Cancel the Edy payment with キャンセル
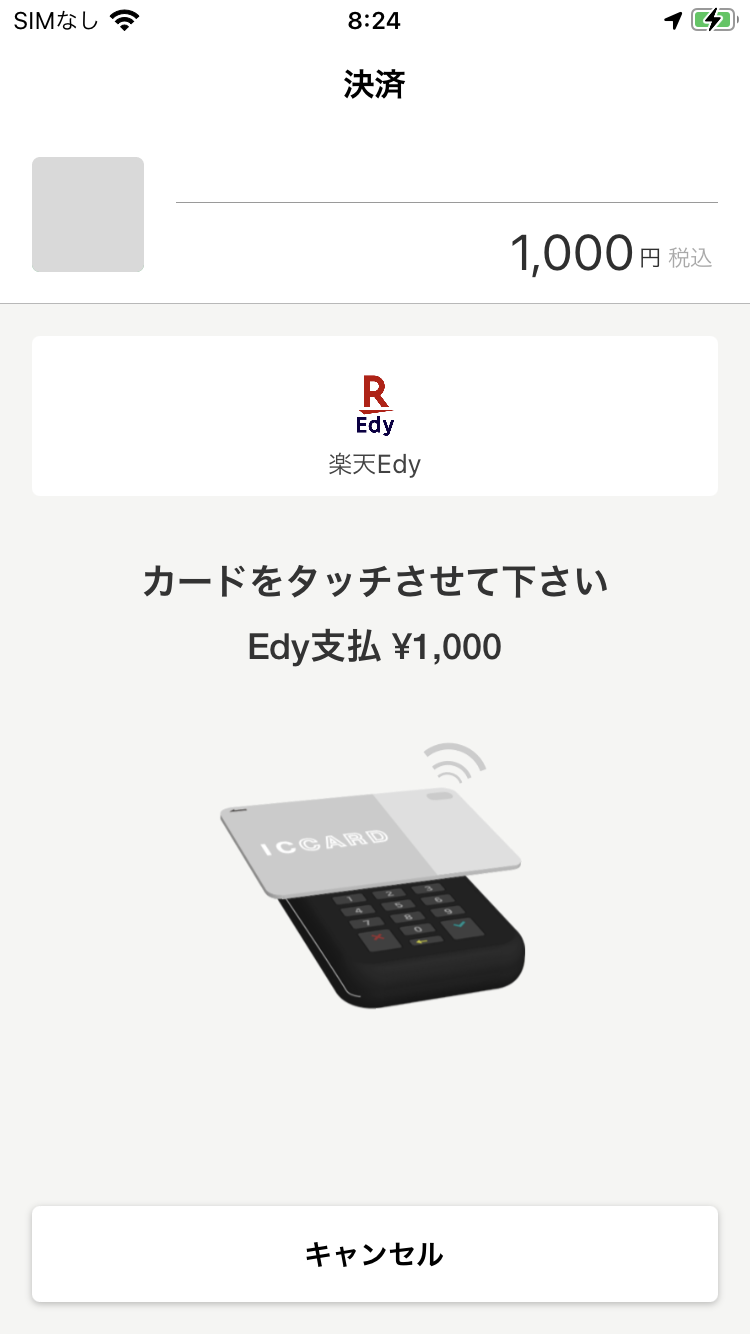Viewport: 750px width, 1334px height. coord(375,1254)
